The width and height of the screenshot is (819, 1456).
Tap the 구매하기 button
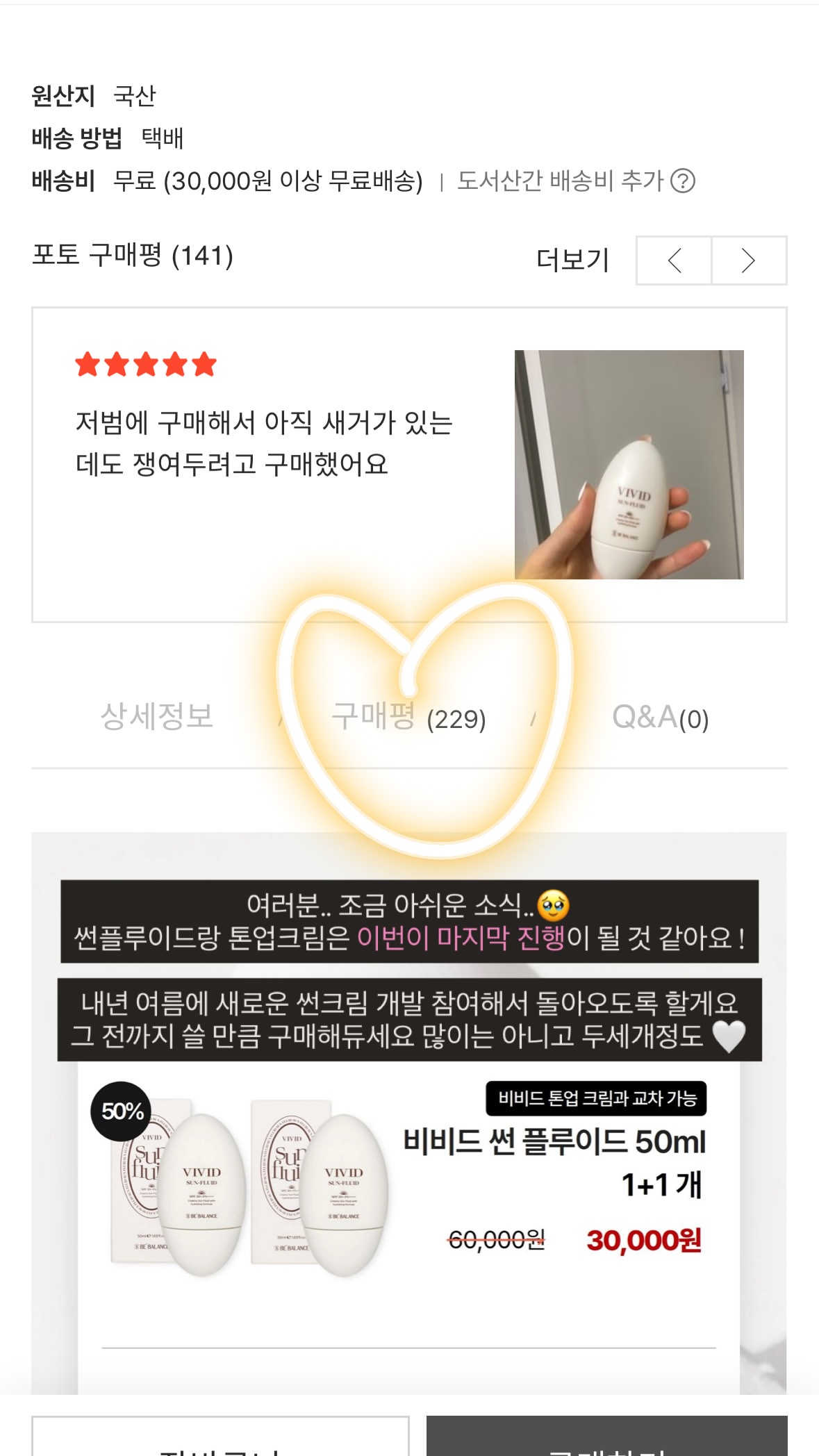click(606, 1436)
